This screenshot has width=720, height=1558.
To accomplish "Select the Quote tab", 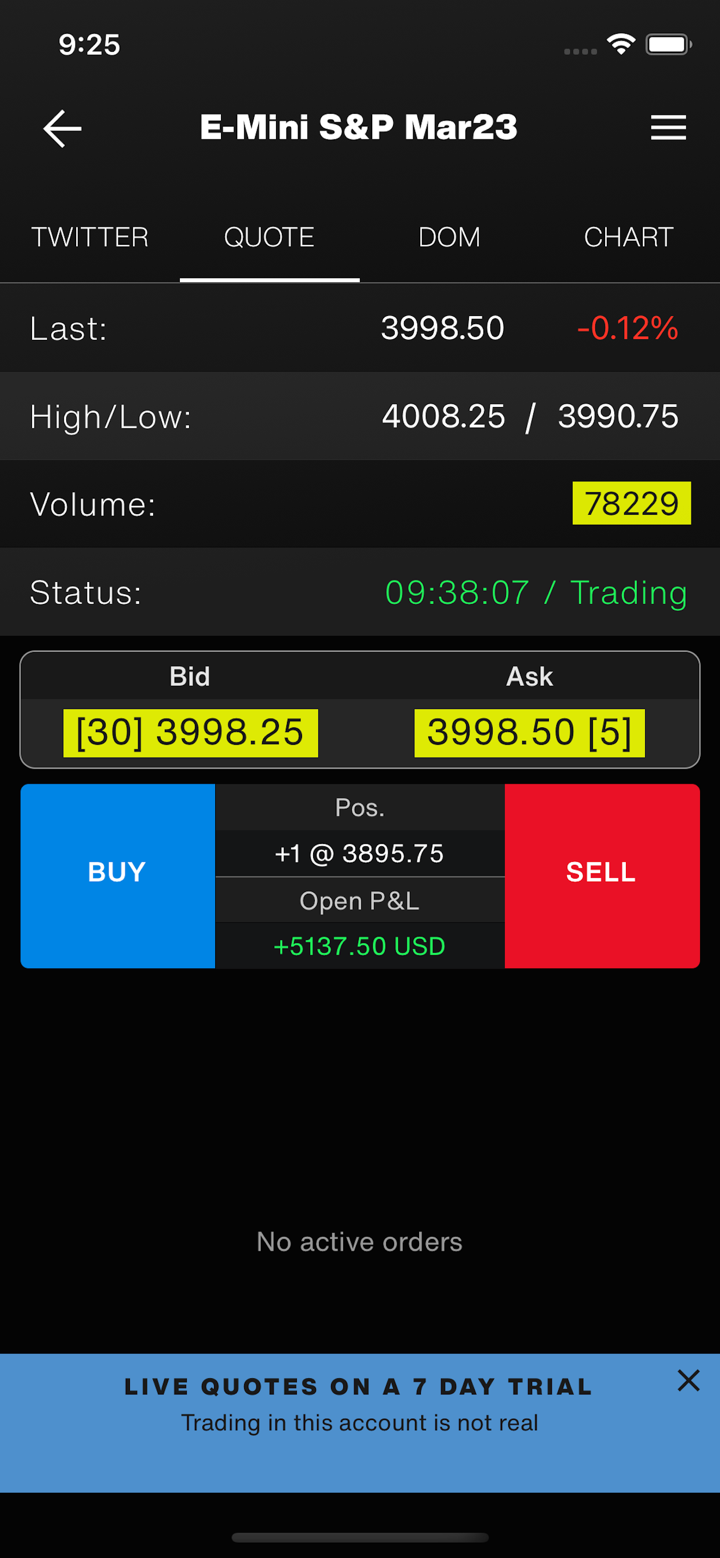I will tap(269, 237).
